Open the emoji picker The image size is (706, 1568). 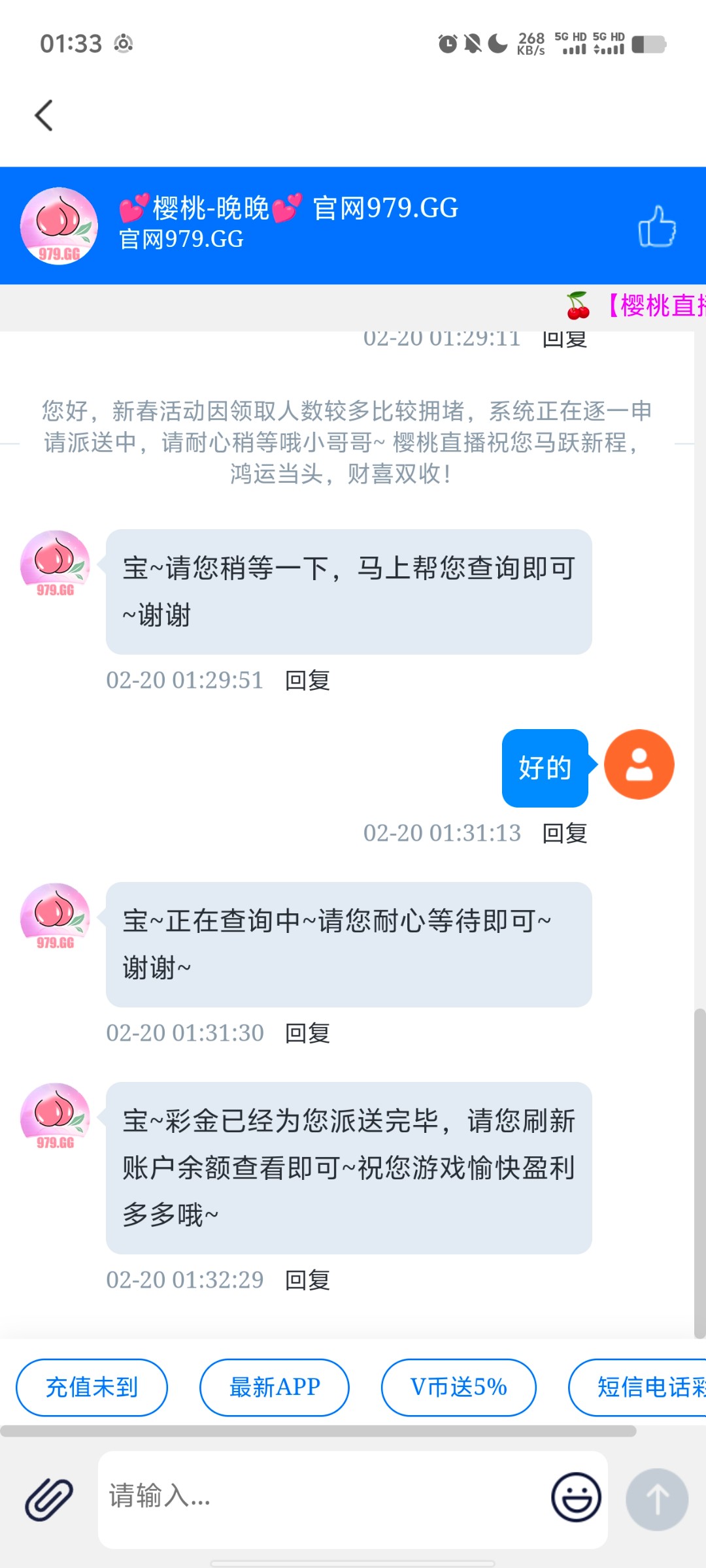(x=576, y=1497)
